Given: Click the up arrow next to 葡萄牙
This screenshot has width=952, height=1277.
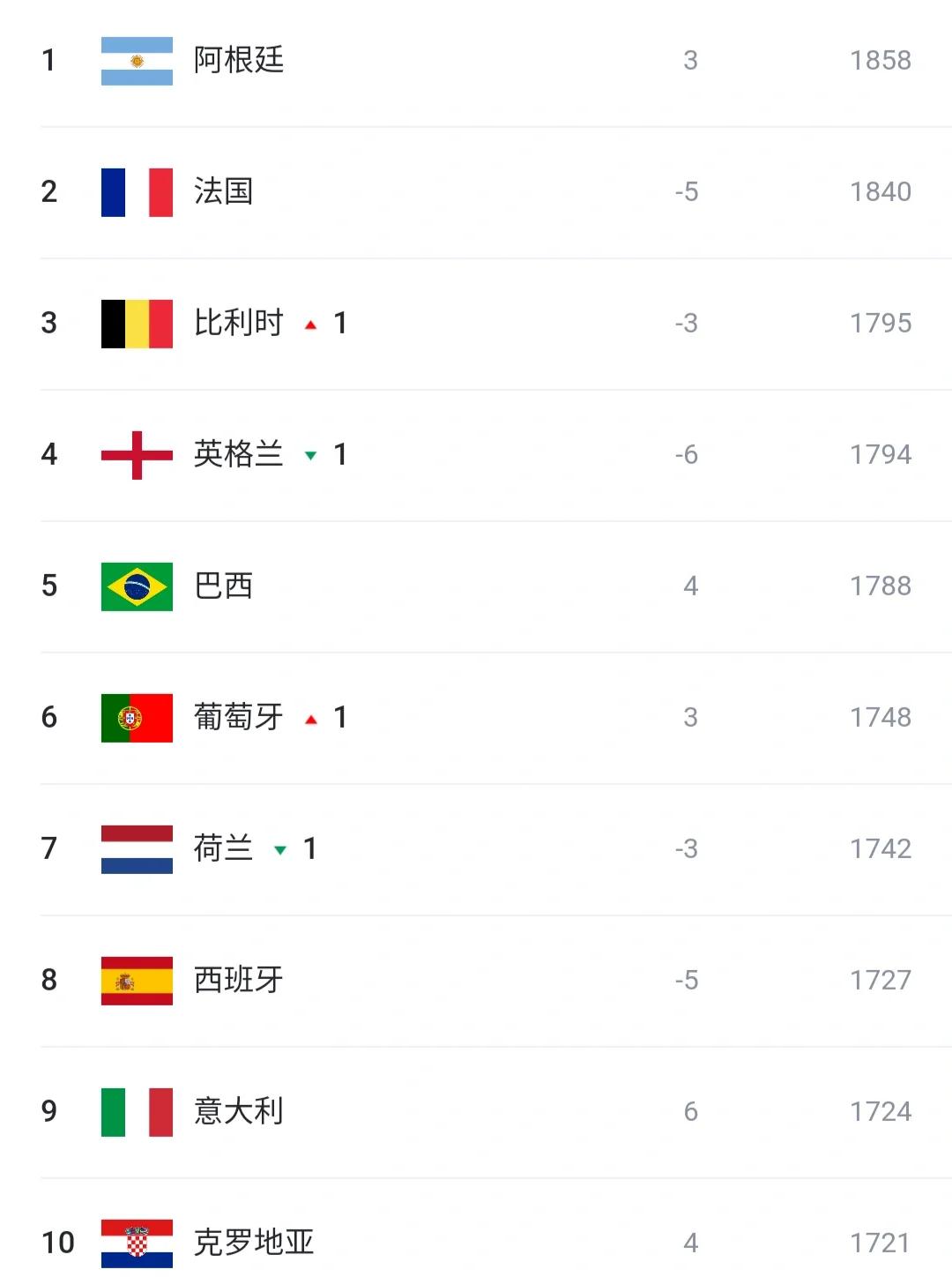Looking at the screenshot, I should click(310, 717).
